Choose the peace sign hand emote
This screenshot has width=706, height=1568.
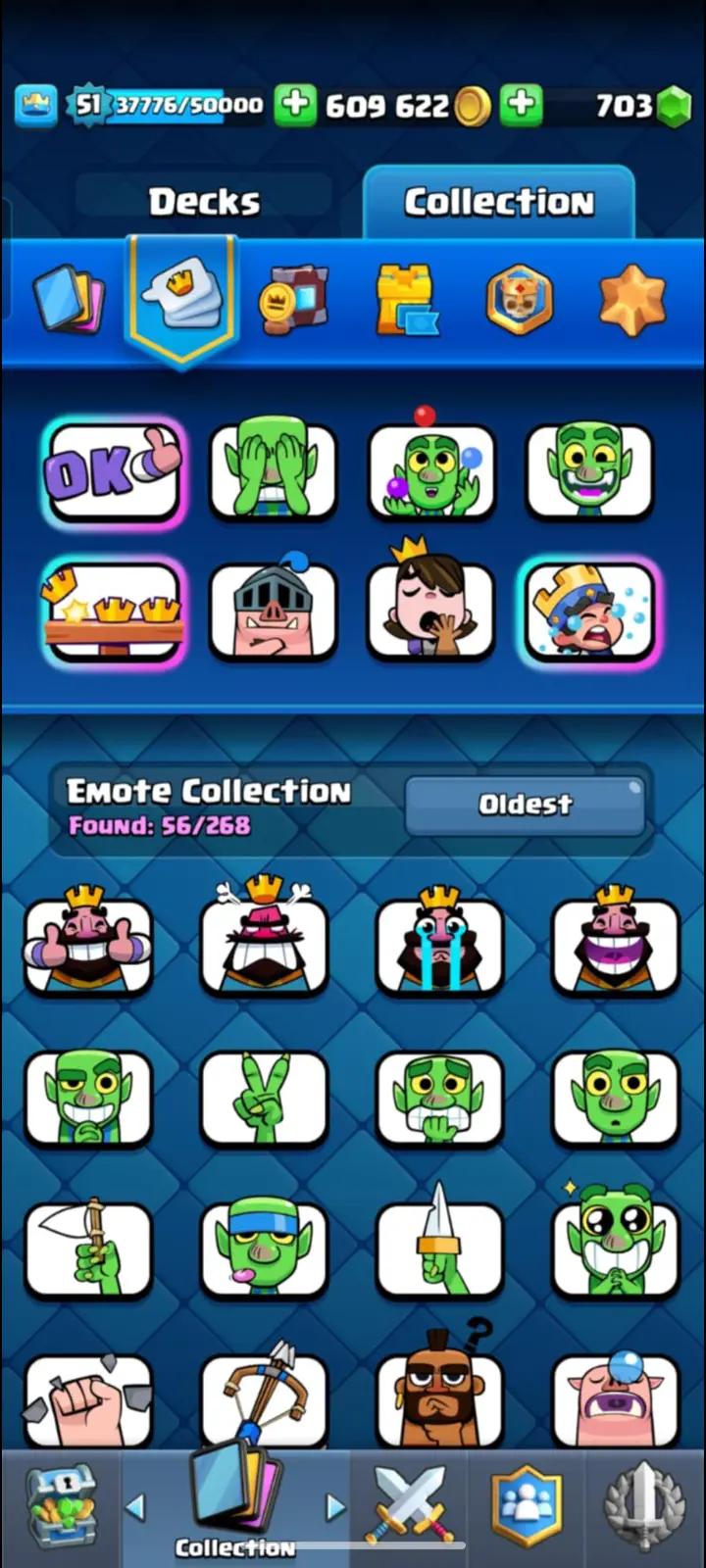(x=264, y=1098)
